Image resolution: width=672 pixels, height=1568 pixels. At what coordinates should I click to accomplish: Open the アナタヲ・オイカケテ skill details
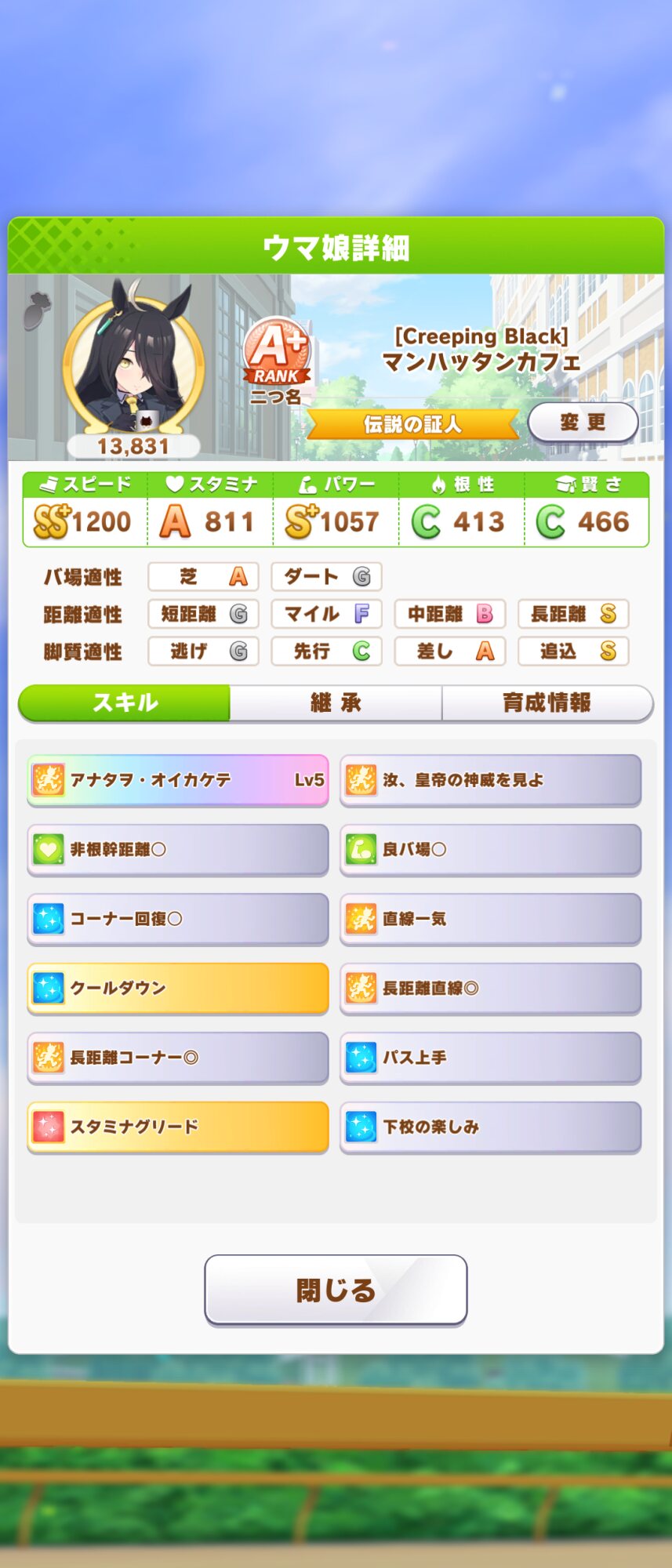coord(178,780)
